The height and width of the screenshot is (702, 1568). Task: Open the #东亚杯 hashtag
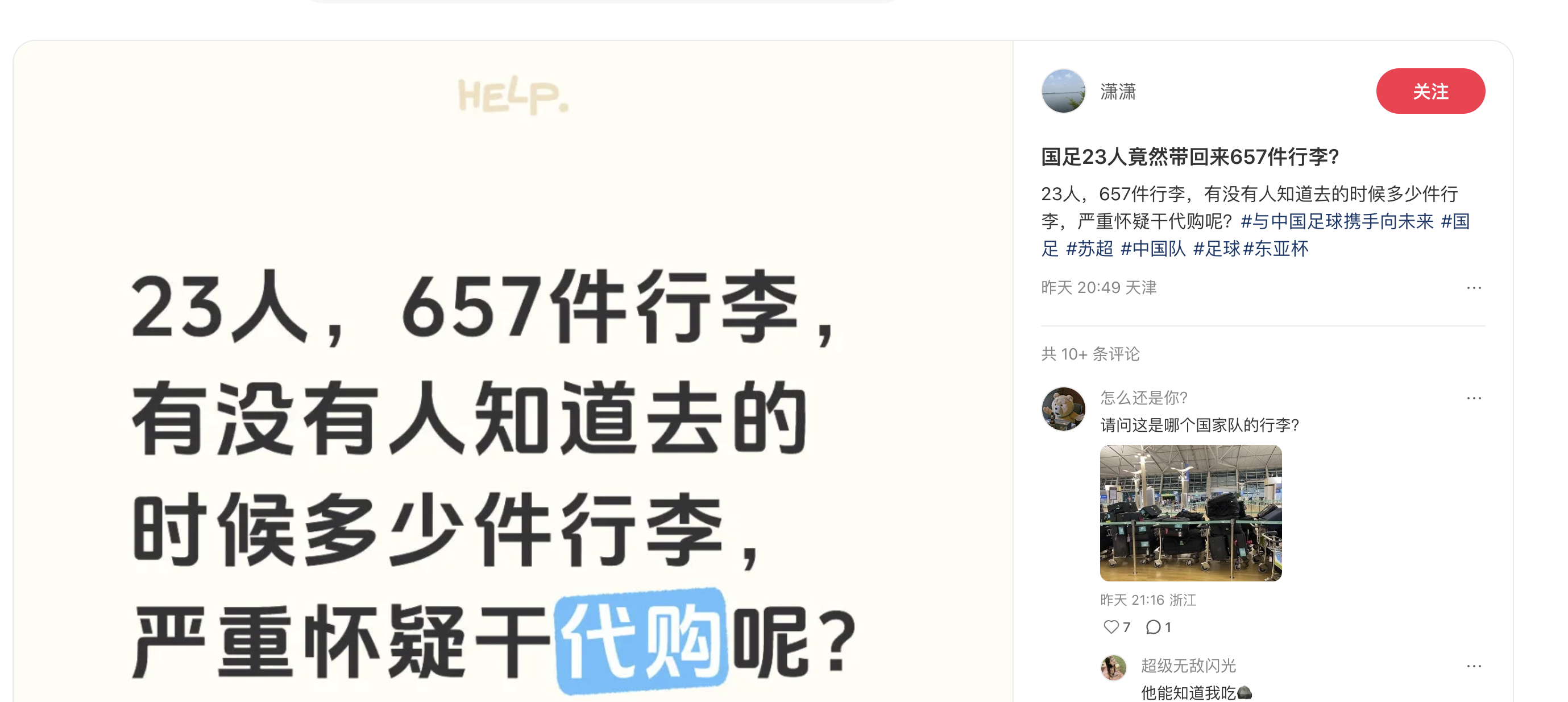coord(1276,249)
